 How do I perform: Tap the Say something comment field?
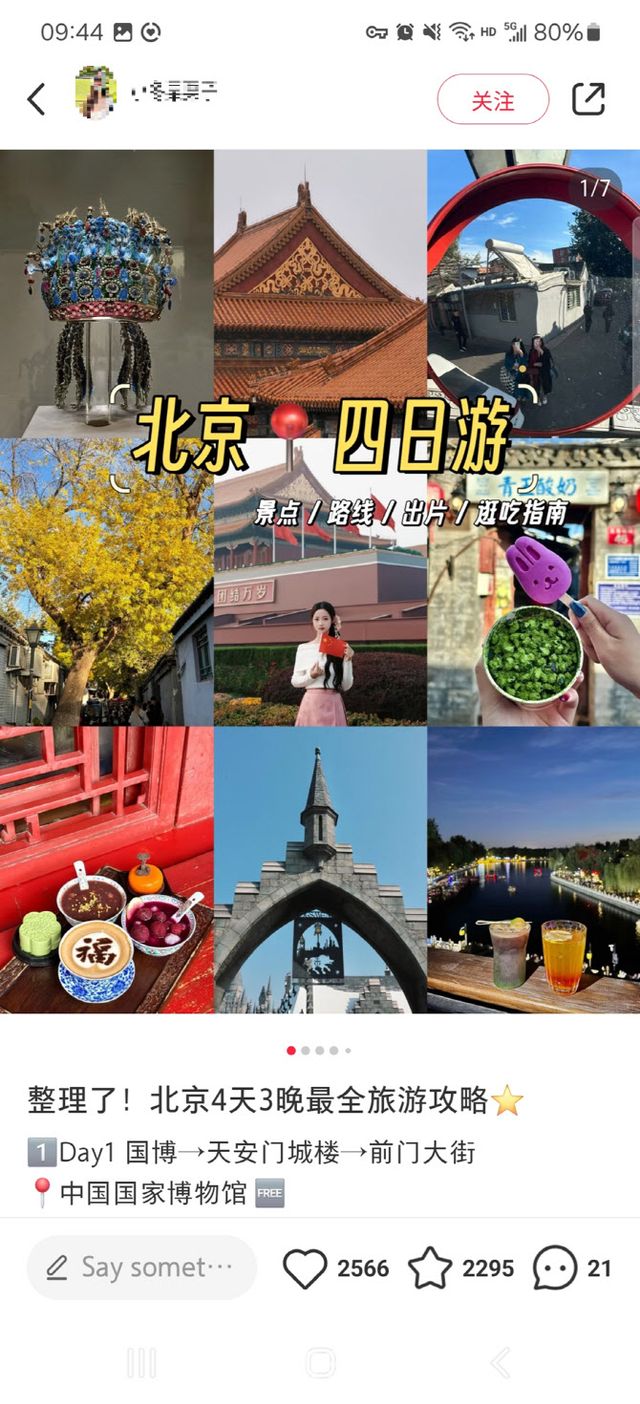[x=142, y=1267]
